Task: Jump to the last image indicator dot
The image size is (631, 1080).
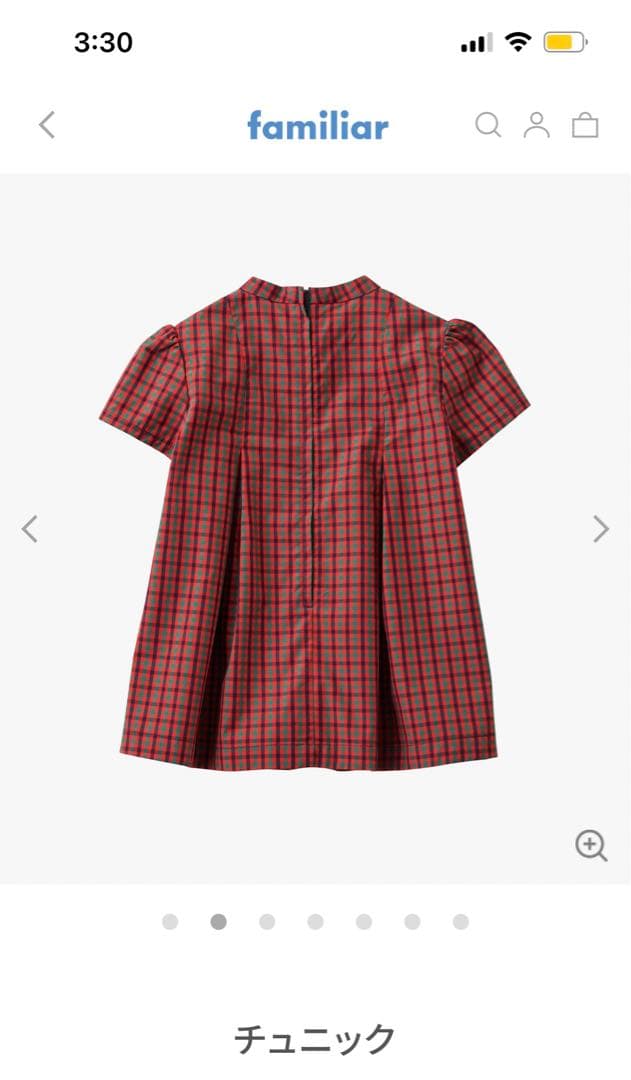Action: pyautogui.click(x=460, y=922)
